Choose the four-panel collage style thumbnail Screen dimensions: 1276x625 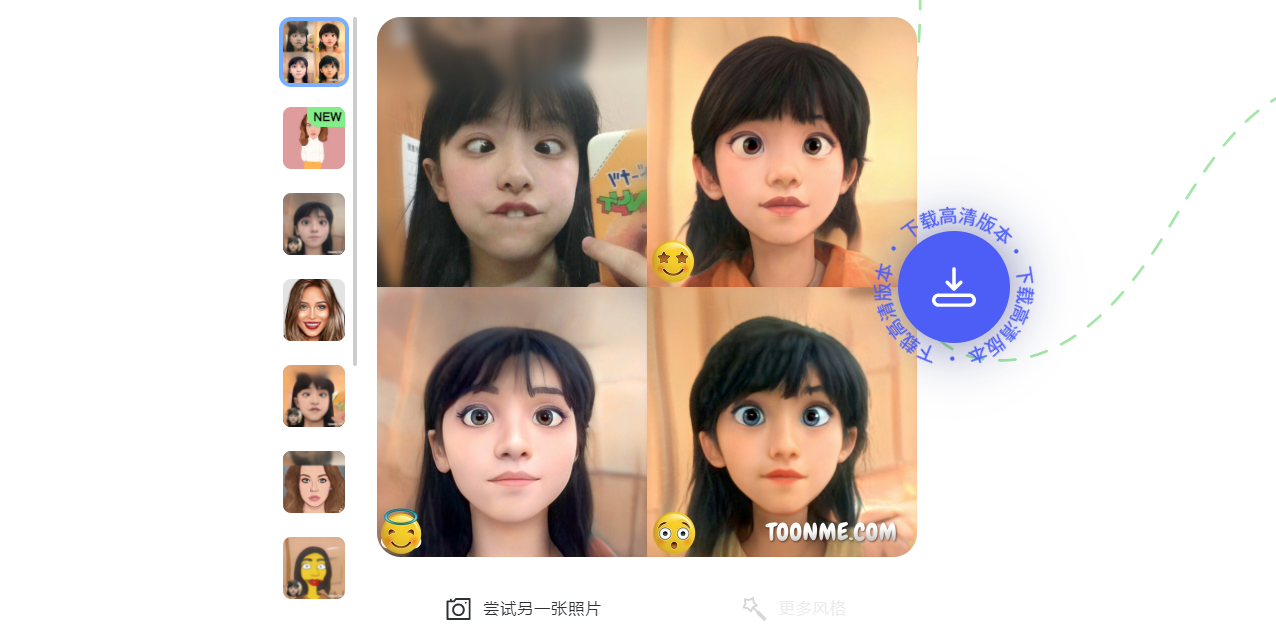(x=314, y=52)
